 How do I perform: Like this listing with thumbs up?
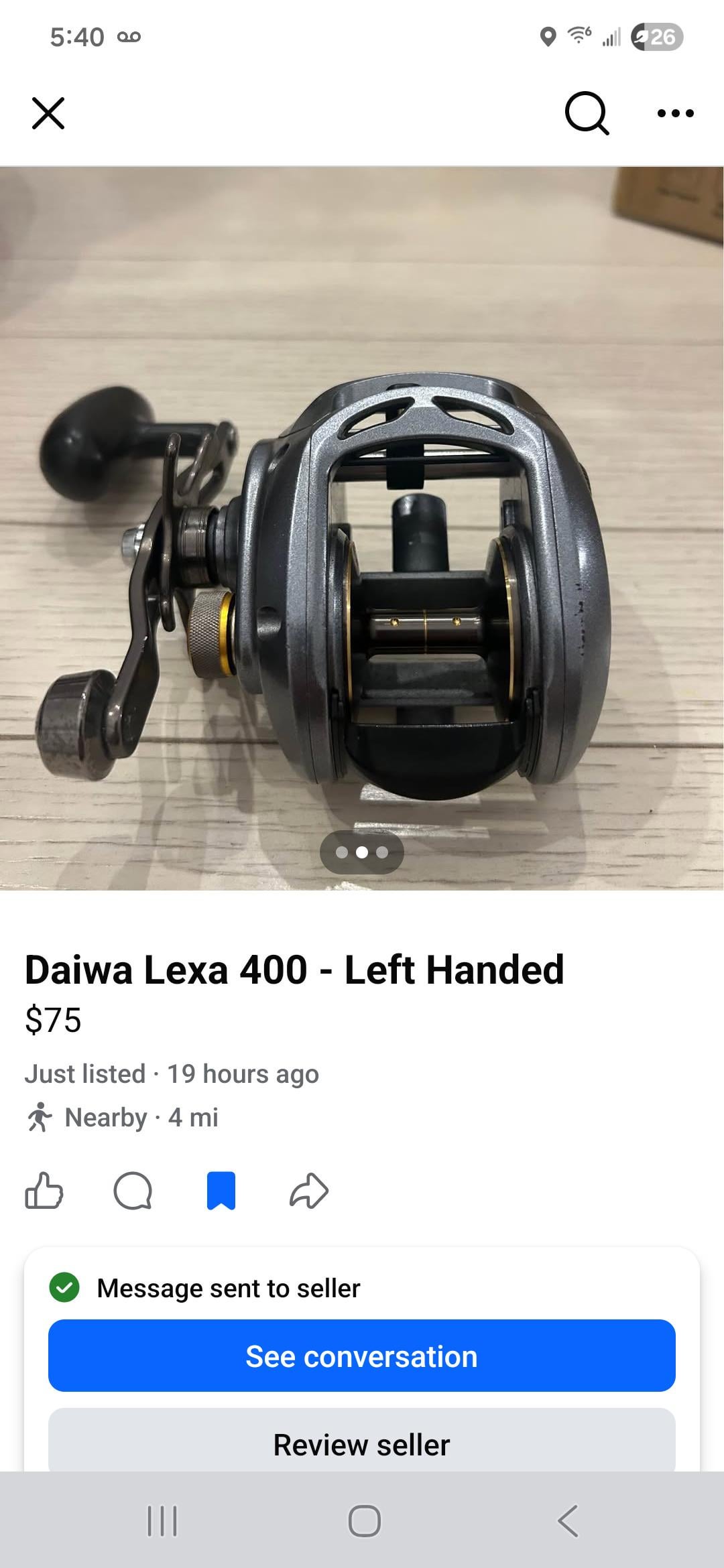[x=44, y=1191]
